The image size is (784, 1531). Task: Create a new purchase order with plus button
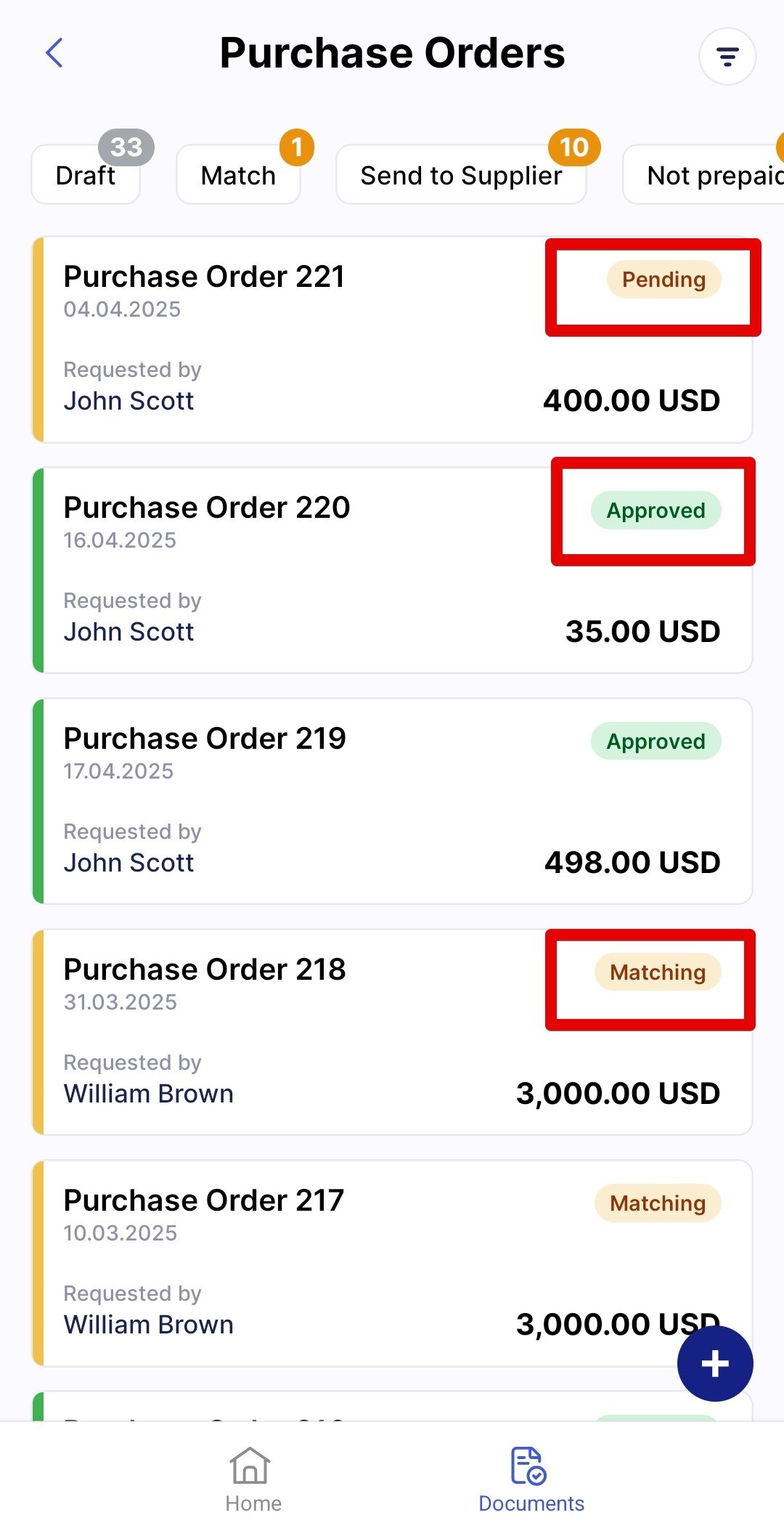coord(715,1363)
